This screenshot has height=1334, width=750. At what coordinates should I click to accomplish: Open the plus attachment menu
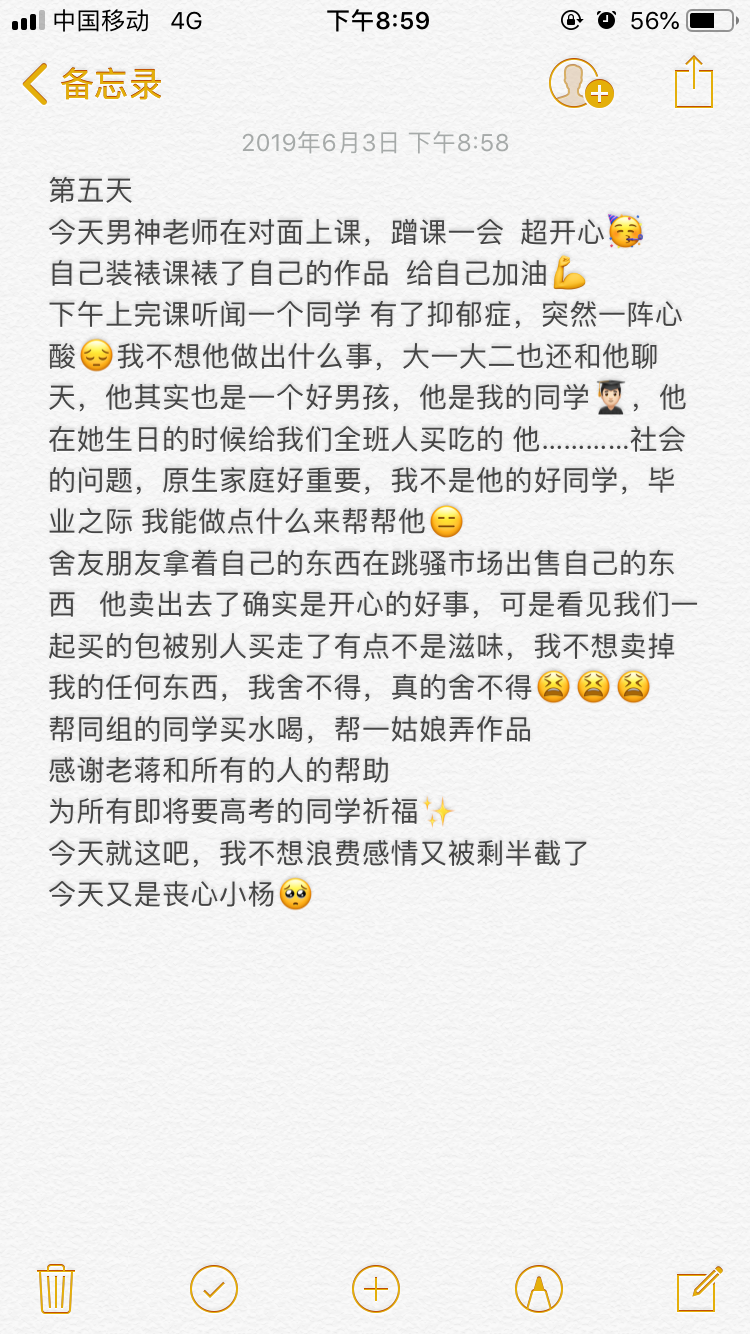pyautogui.click(x=376, y=1288)
